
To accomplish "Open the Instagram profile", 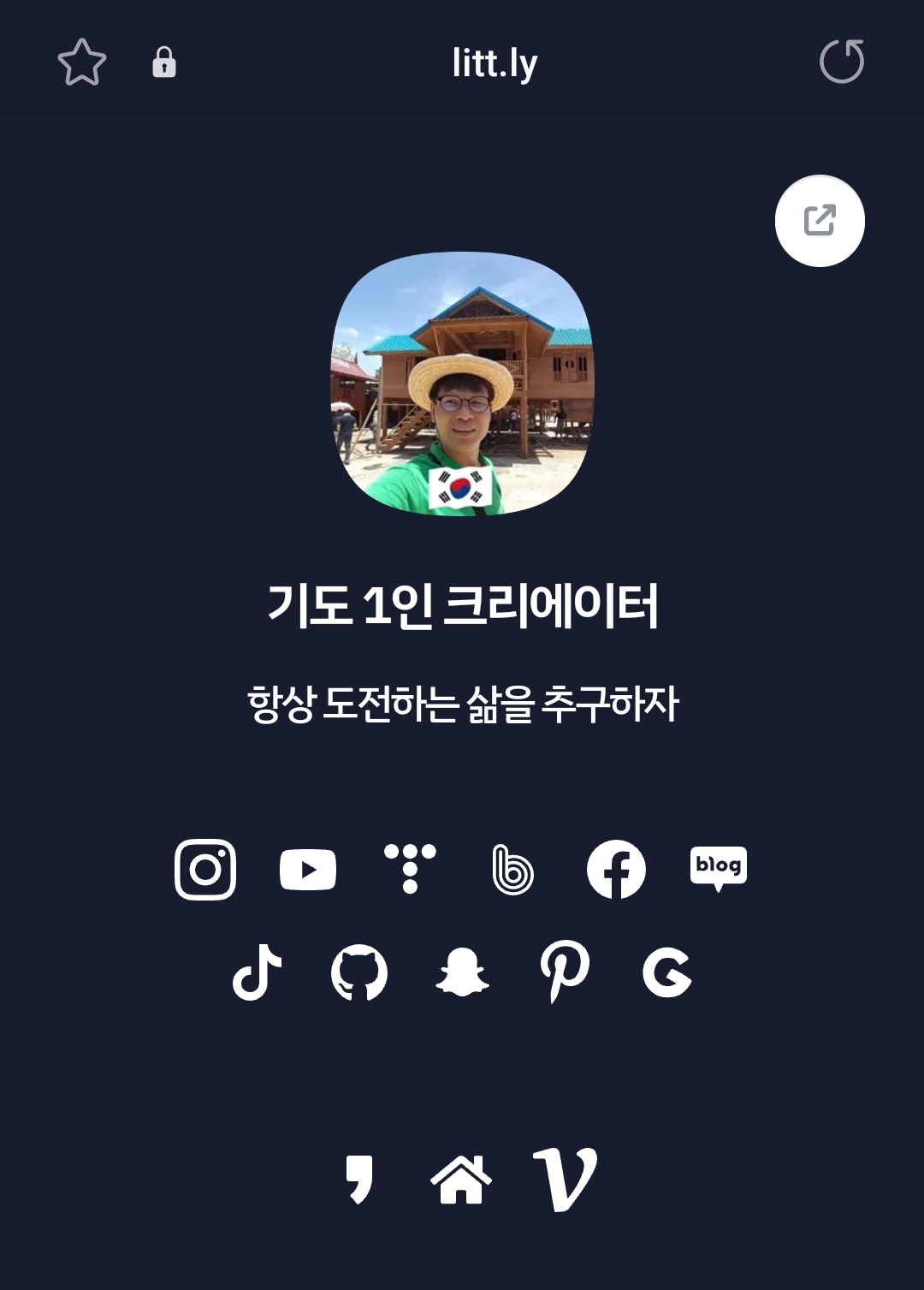I will (x=204, y=869).
